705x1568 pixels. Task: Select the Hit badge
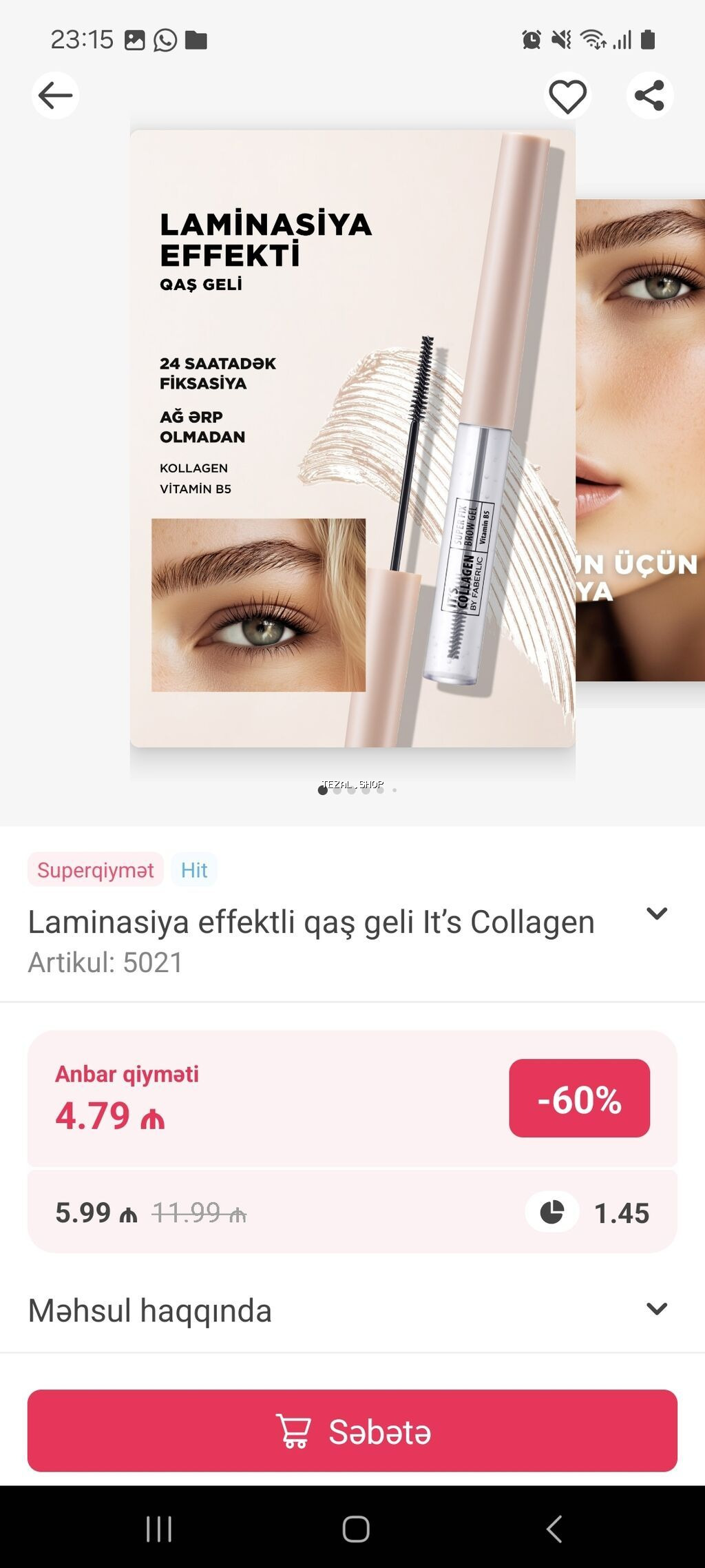pos(193,869)
